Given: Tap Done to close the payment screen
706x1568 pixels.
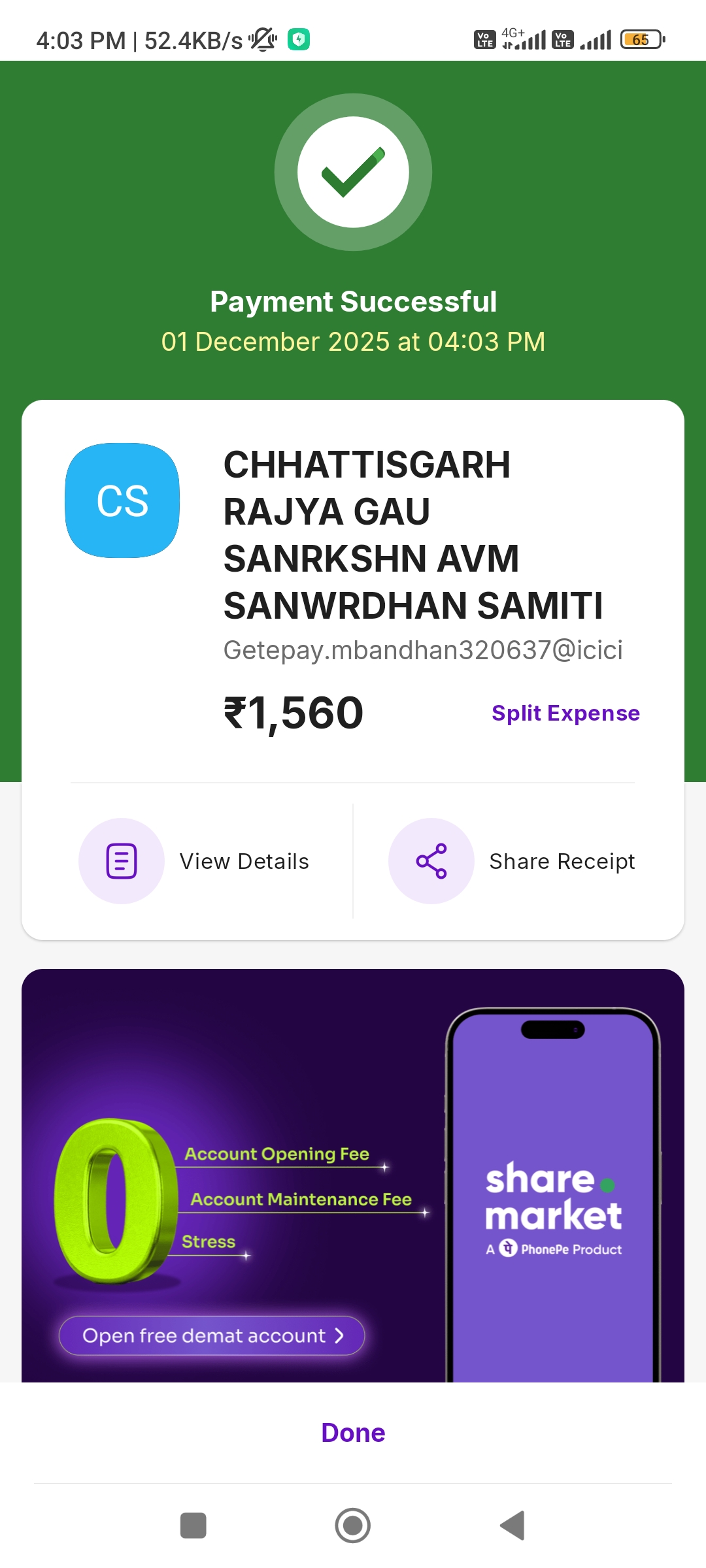Looking at the screenshot, I should (353, 1433).
